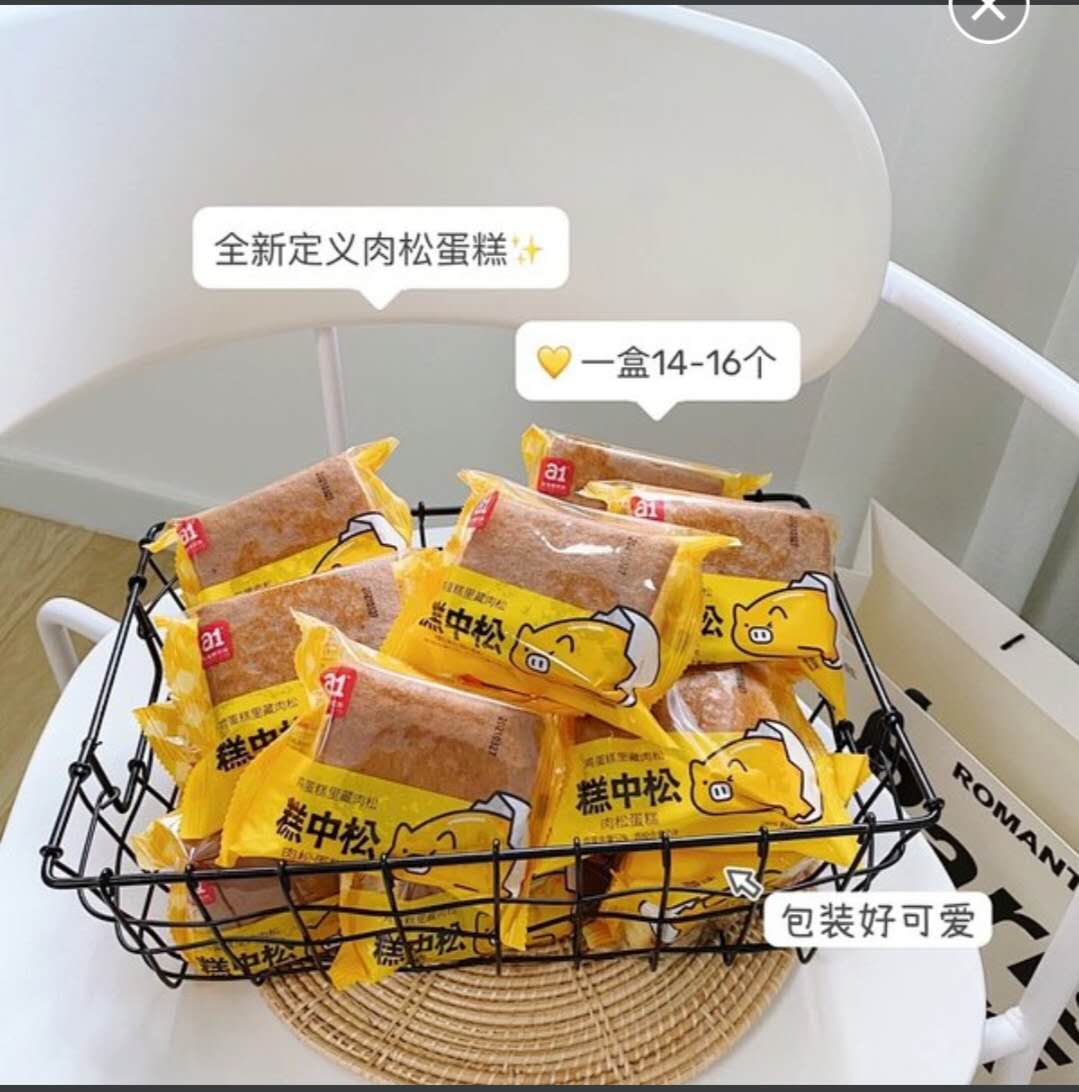Close the full-screen photo viewer
Viewport: 1079px width, 1092px height.
[x=988, y=10]
